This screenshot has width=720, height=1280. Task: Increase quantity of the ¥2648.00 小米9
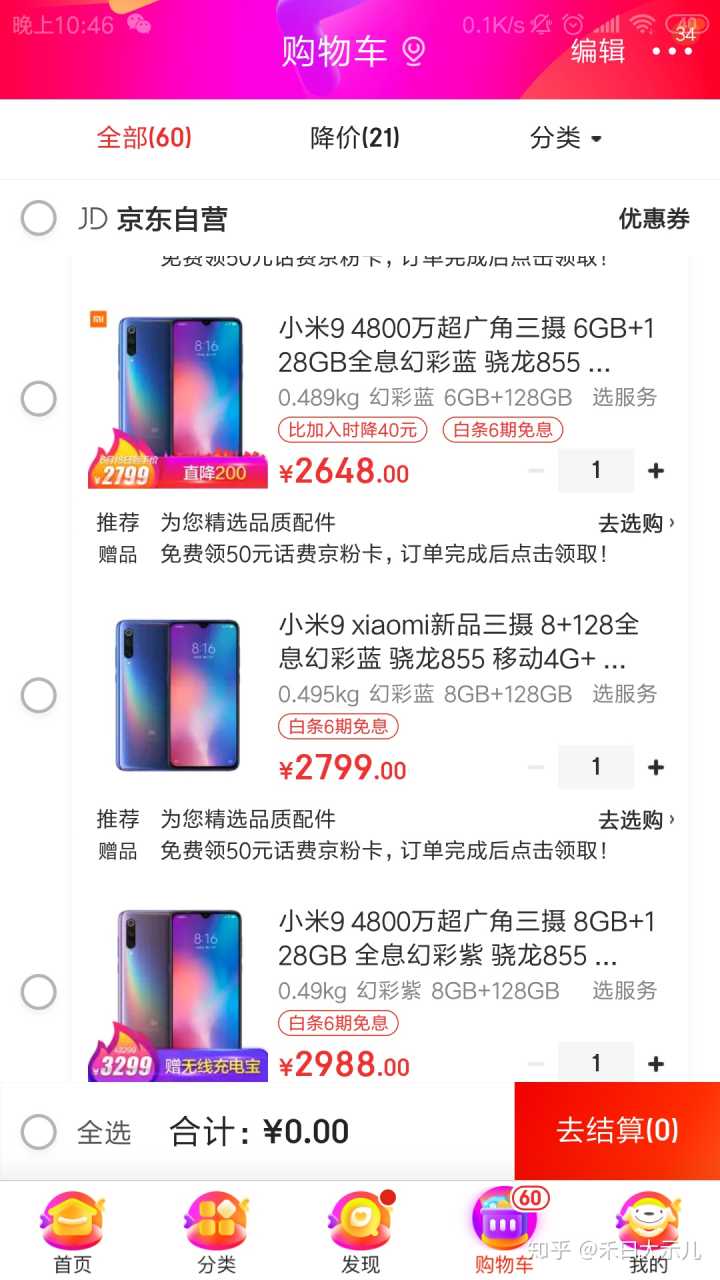pos(656,471)
